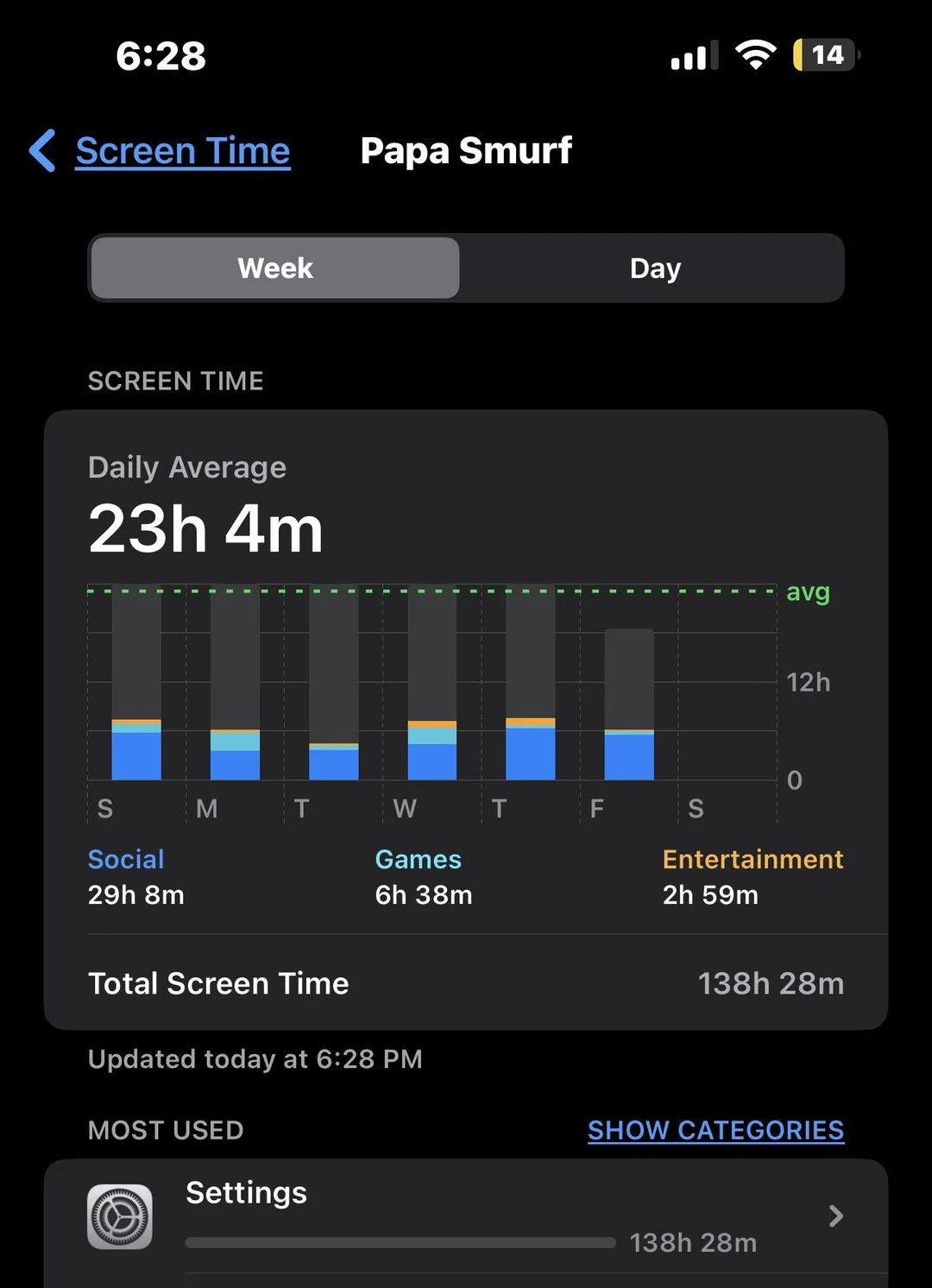
Task: Tap the blue Social category label
Action: (x=126, y=859)
